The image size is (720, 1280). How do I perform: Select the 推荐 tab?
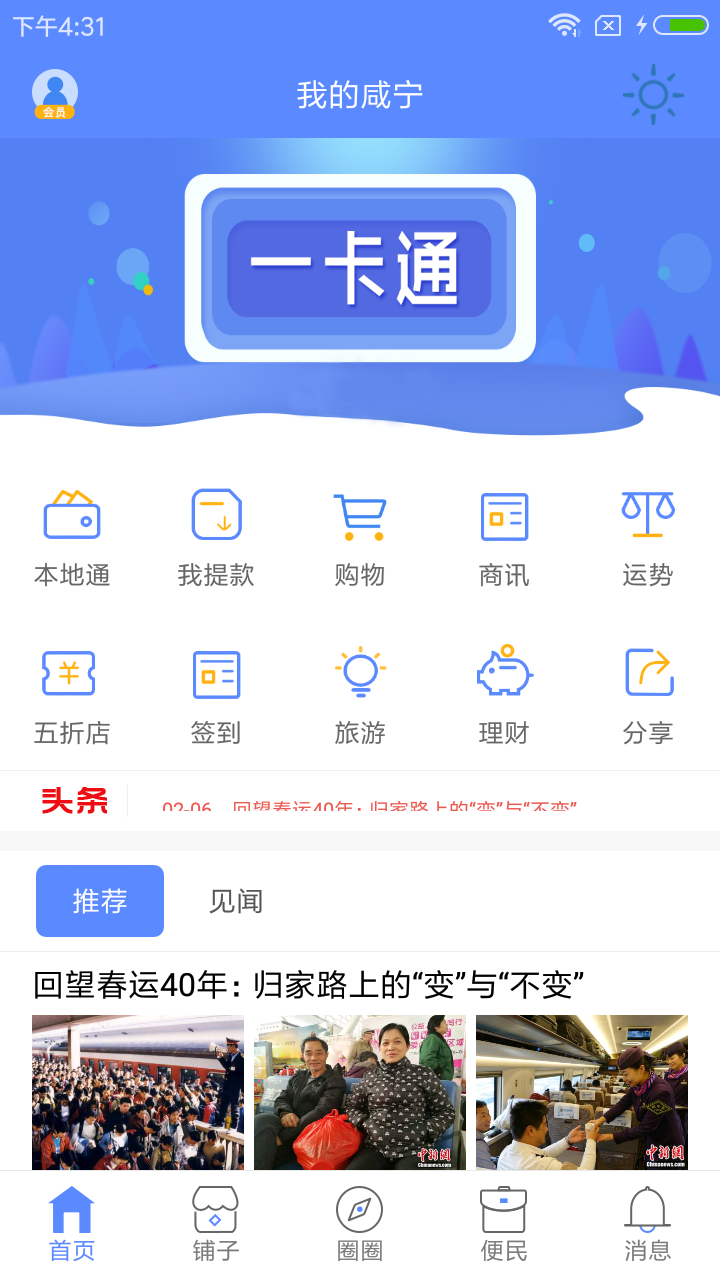[100, 901]
